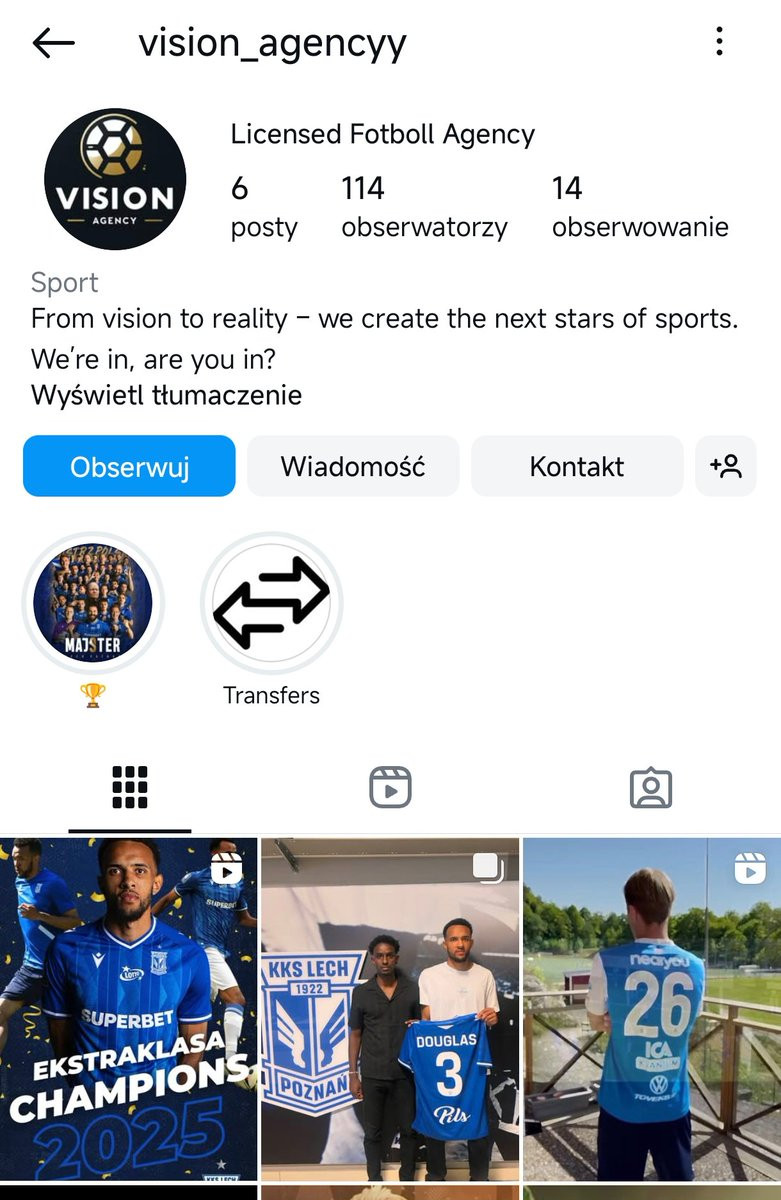
Task: View the 14 obserwowanie list
Action: 640,207
